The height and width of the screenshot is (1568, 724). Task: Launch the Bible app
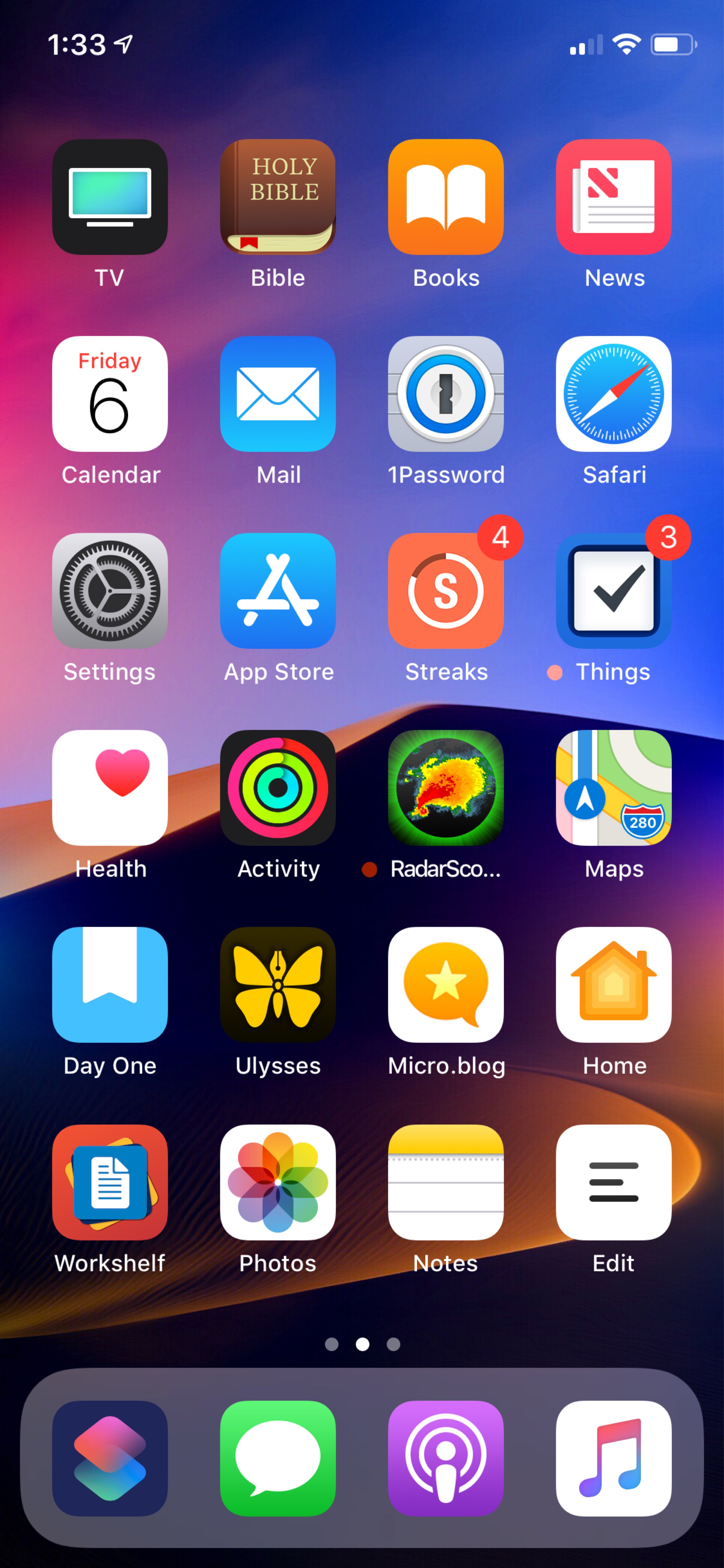point(278,197)
